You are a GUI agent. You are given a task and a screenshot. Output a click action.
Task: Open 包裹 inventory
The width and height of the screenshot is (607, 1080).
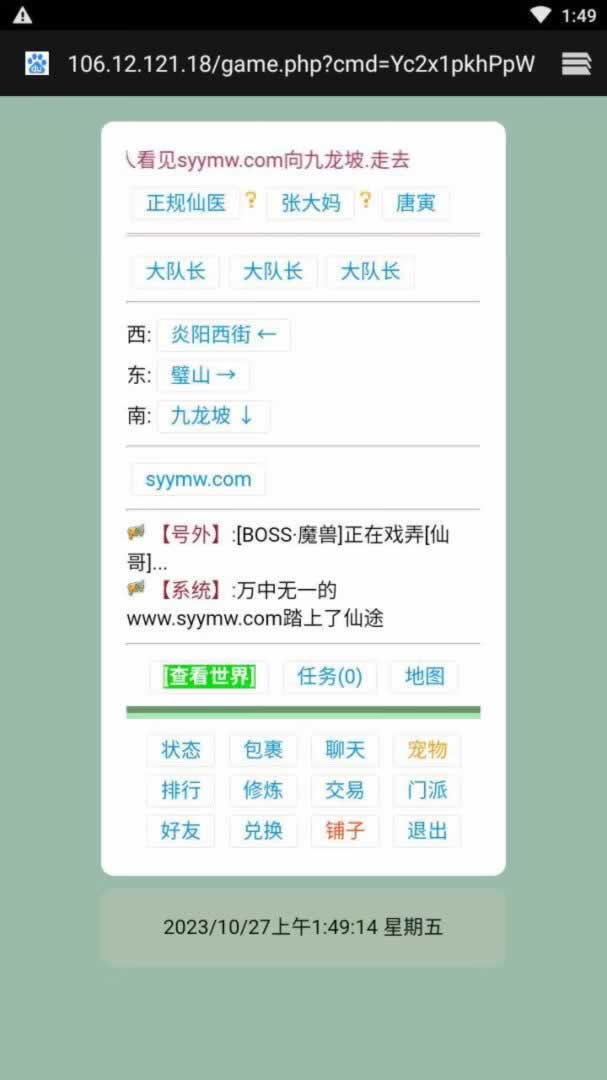263,749
